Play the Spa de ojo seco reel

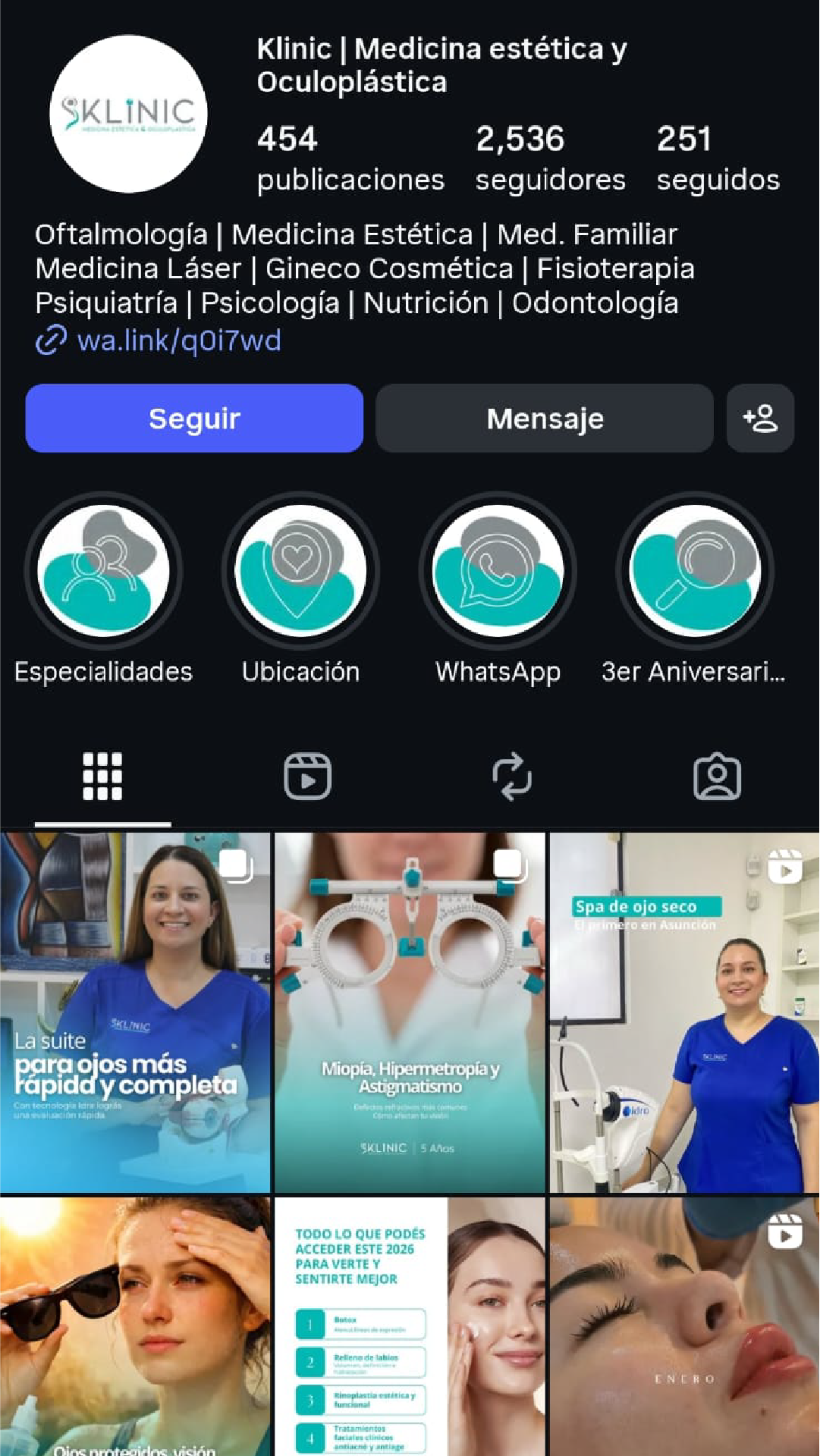[x=684, y=1012]
